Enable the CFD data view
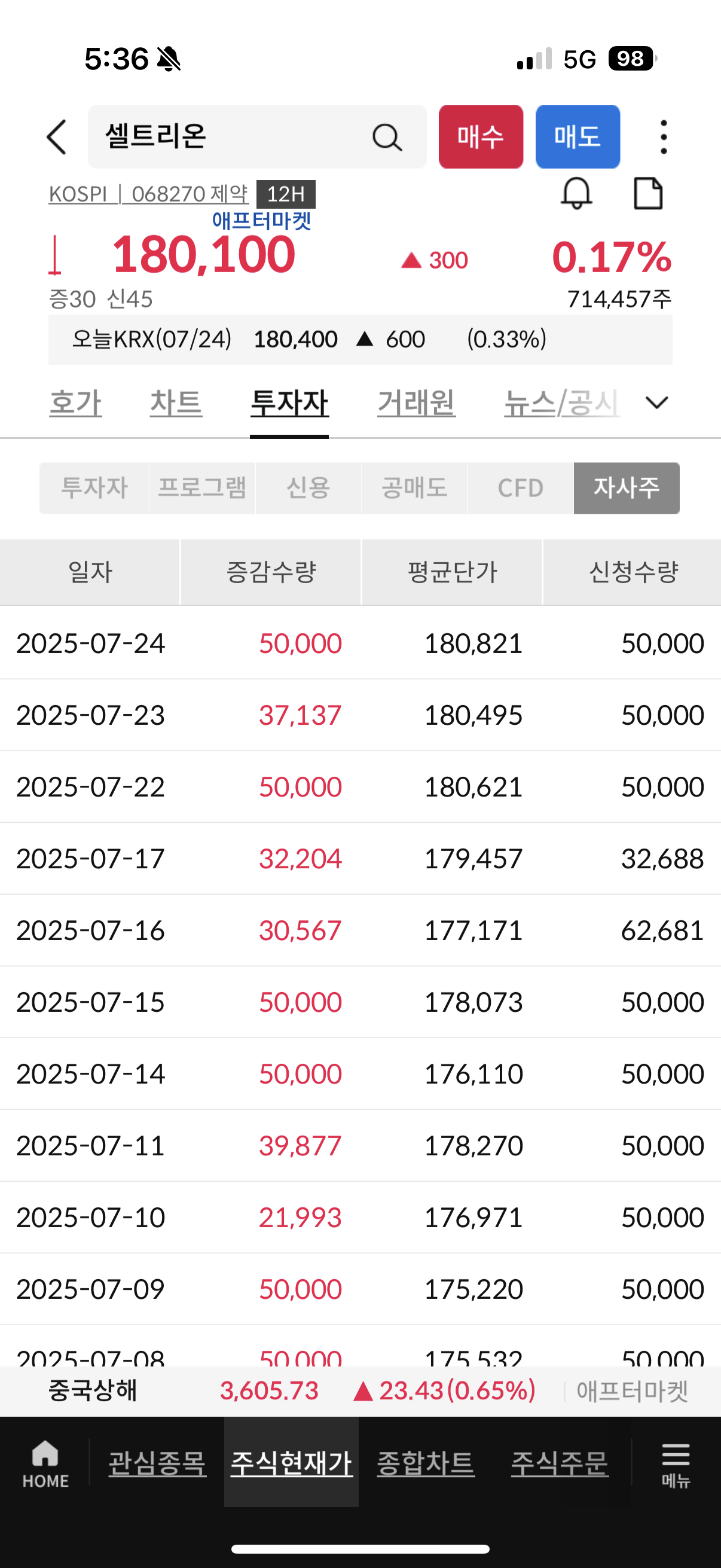The image size is (721, 1568). 521,487
